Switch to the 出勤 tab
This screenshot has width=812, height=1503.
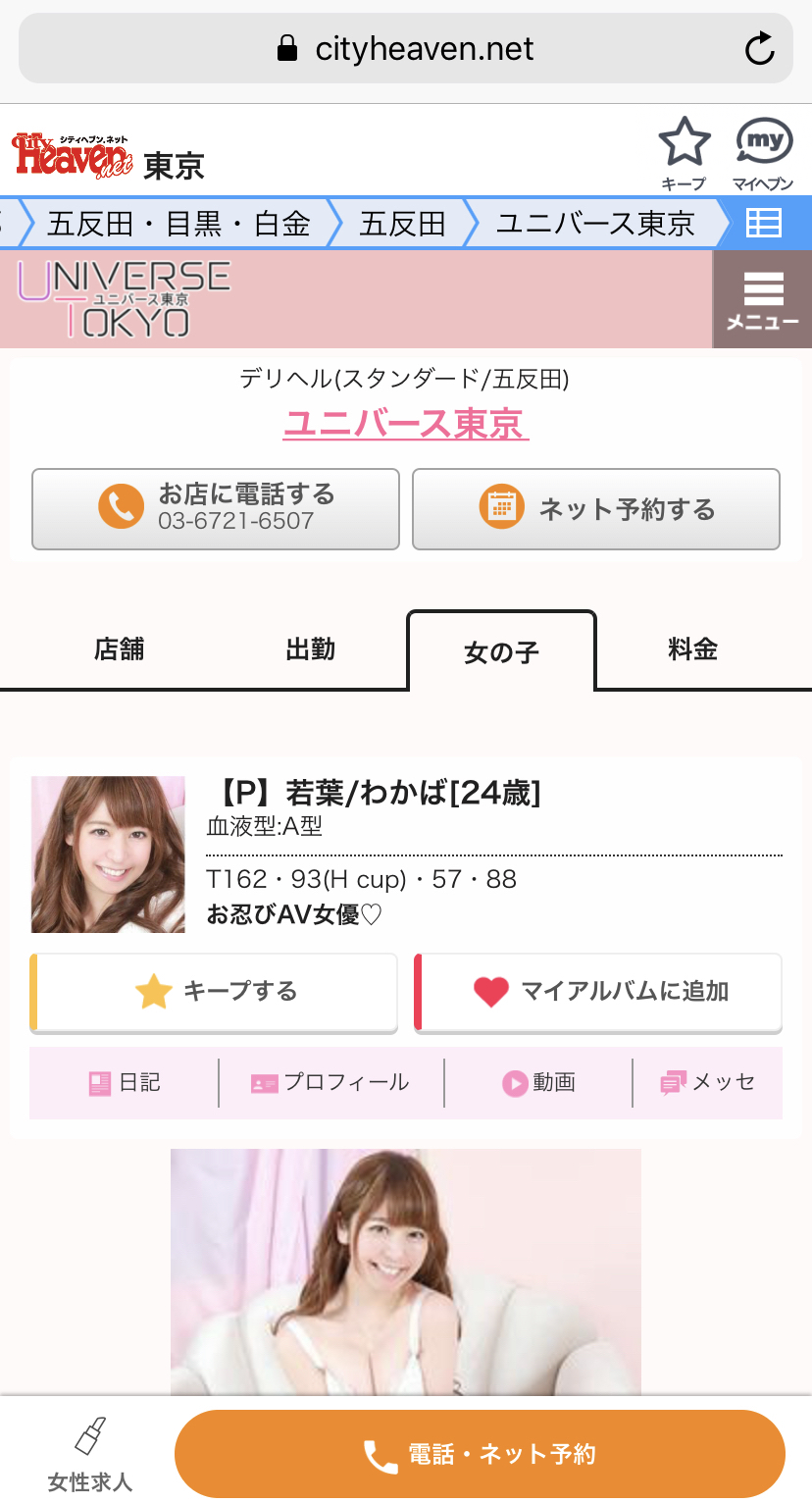pyautogui.click(x=311, y=649)
